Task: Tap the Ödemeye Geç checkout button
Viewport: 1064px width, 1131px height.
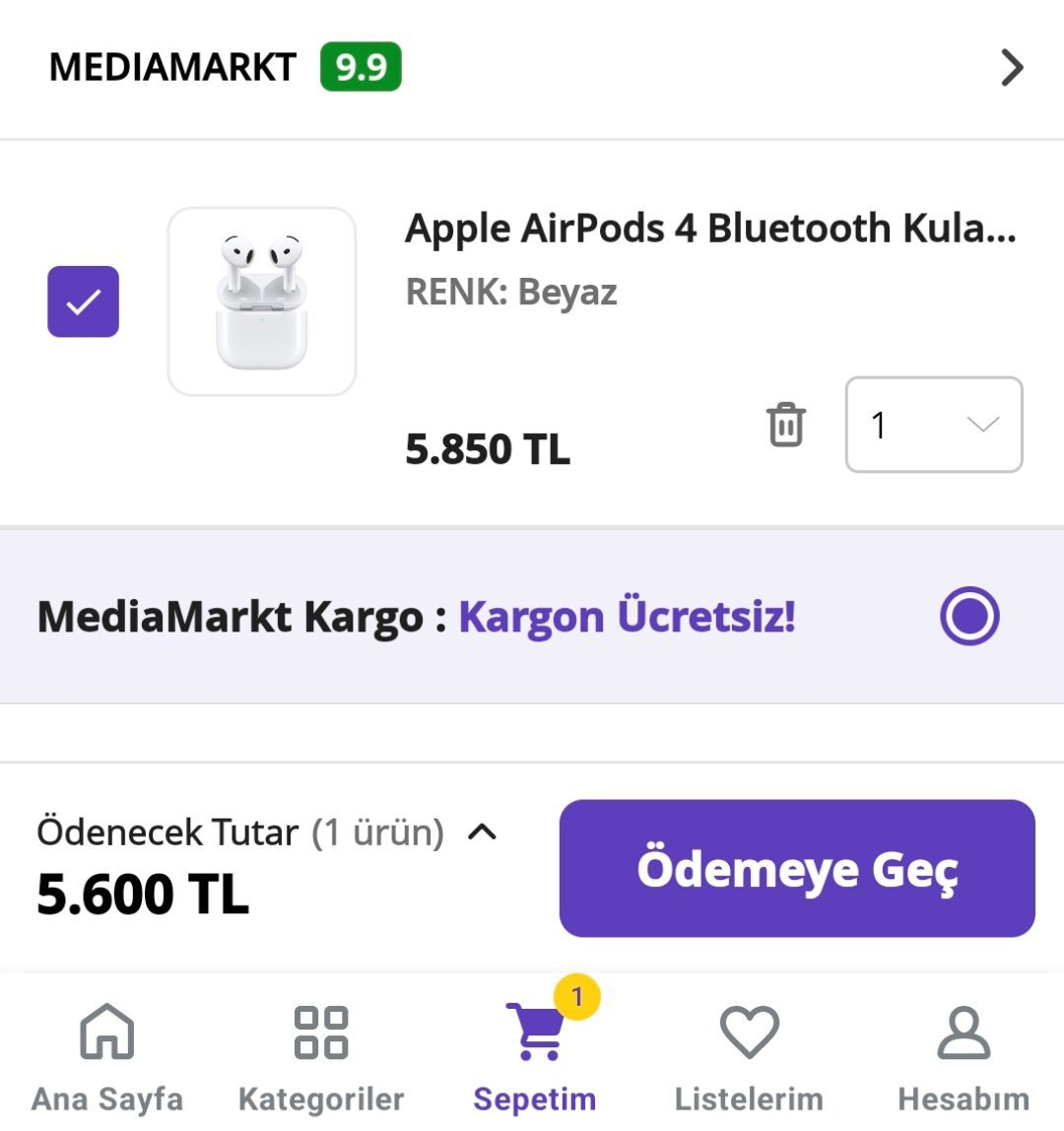Action: (796, 868)
